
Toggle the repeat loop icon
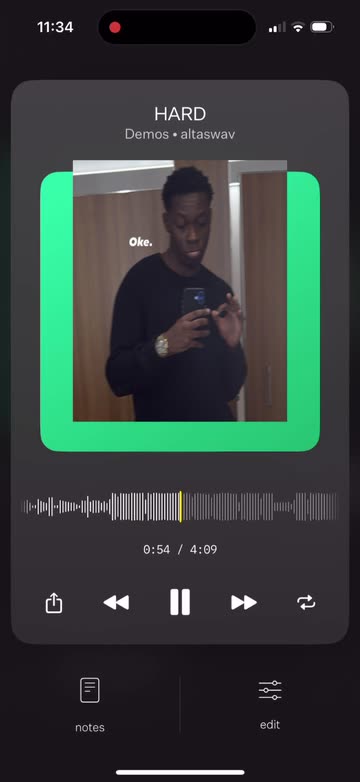coord(306,602)
